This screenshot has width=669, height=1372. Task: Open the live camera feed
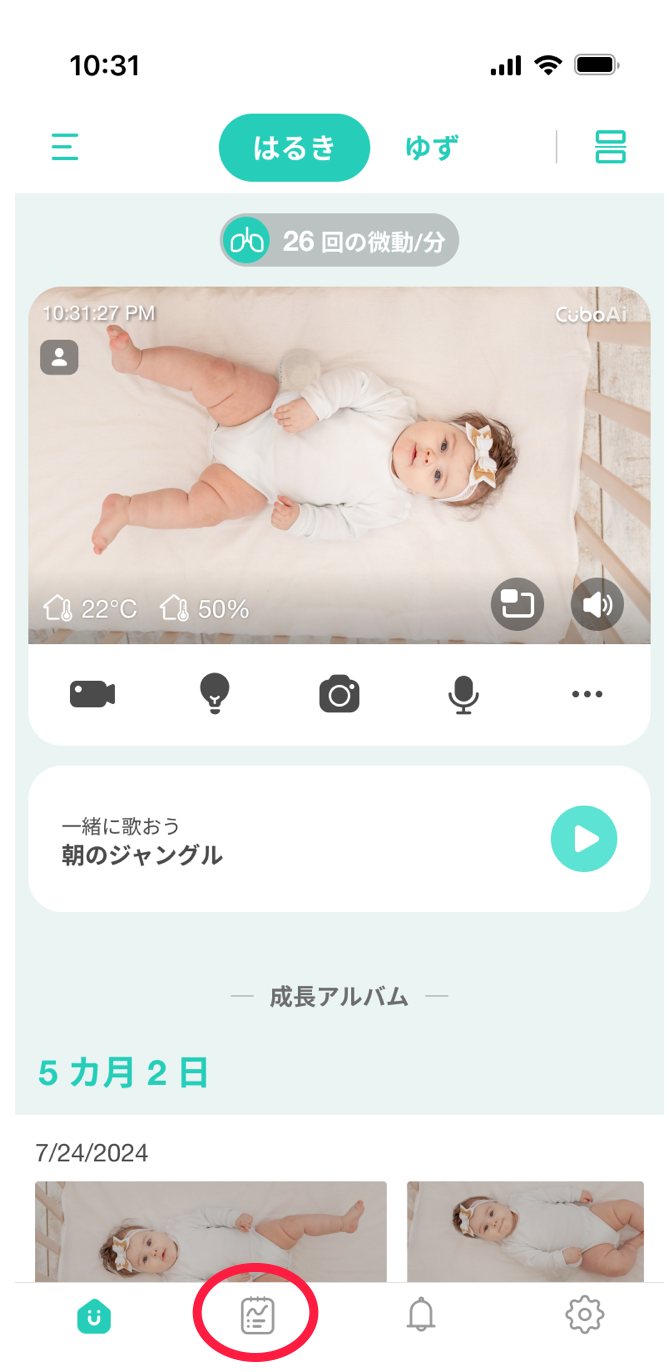point(339,465)
